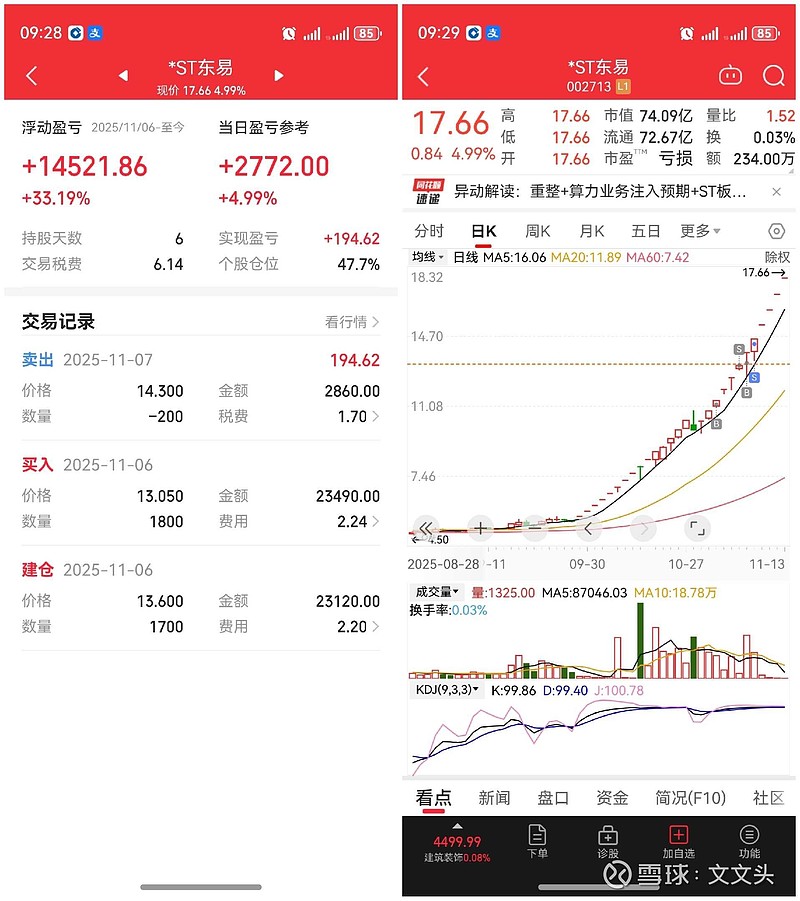Tap the zoom-in plus icon on the chart
Viewport: 800px width, 901px height.
(482, 527)
